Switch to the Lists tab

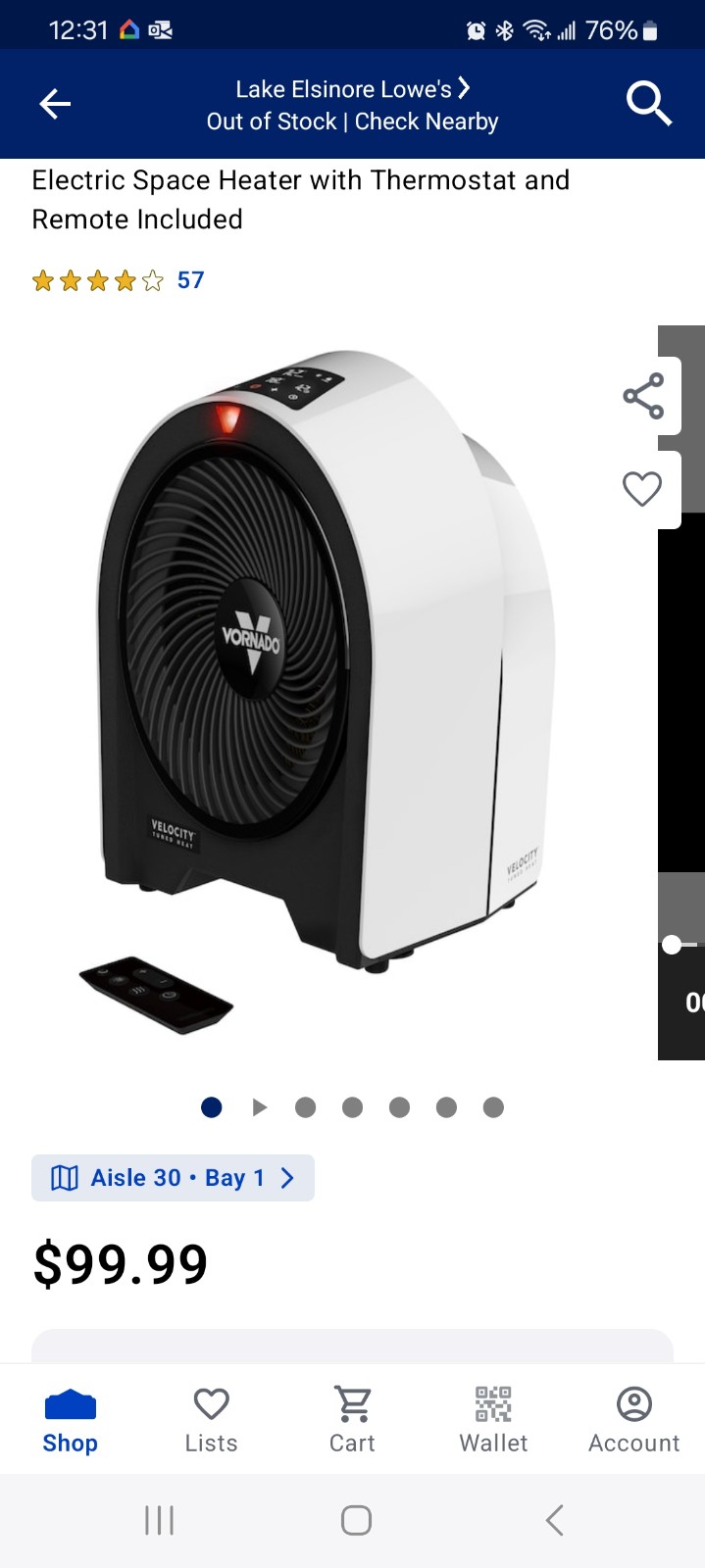(211, 1420)
